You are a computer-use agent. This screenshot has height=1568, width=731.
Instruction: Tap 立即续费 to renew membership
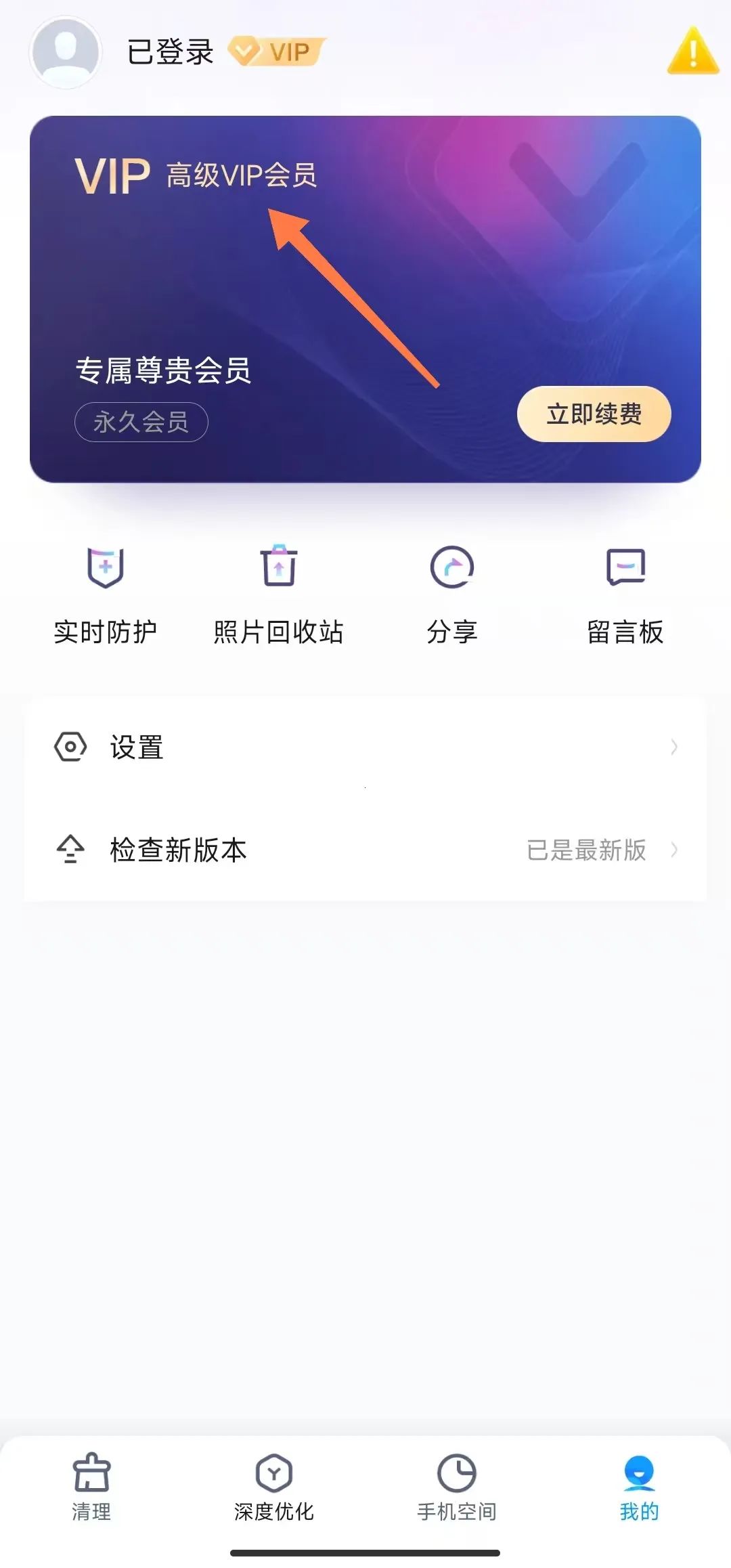click(x=594, y=414)
